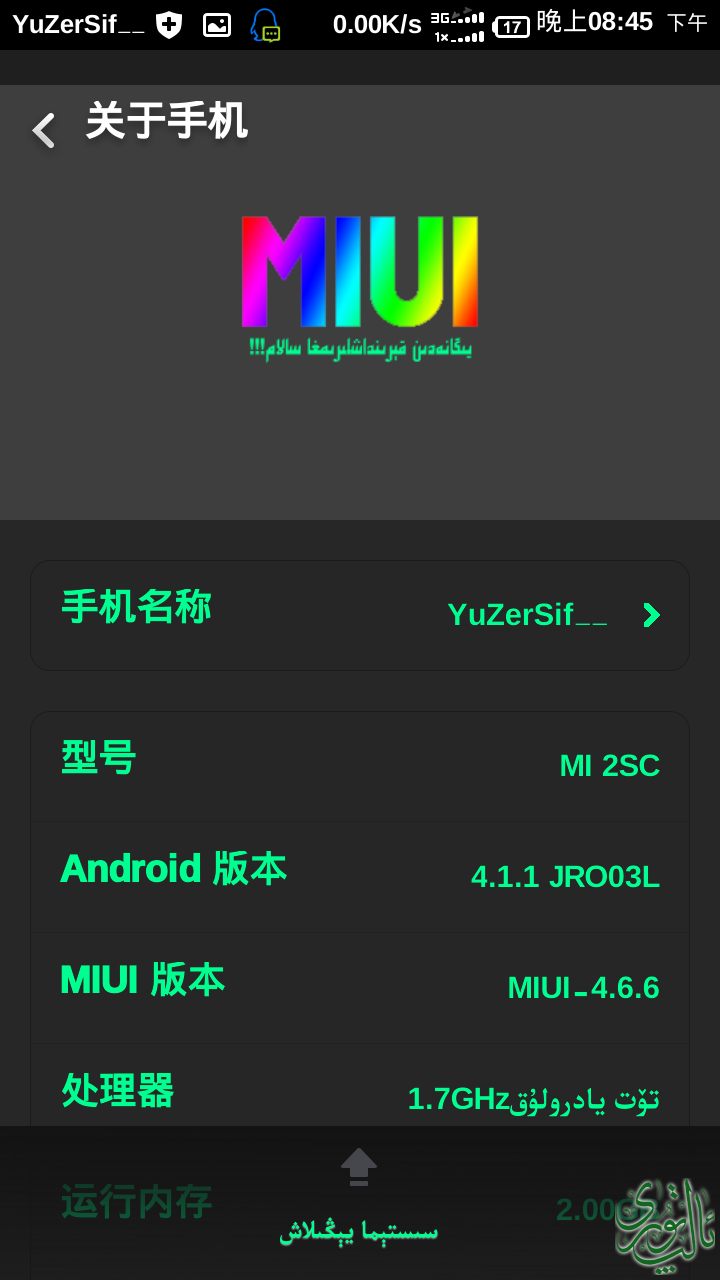The image size is (720, 1280).
Task: Tap the 处理器 row
Action: [360, 1086]
